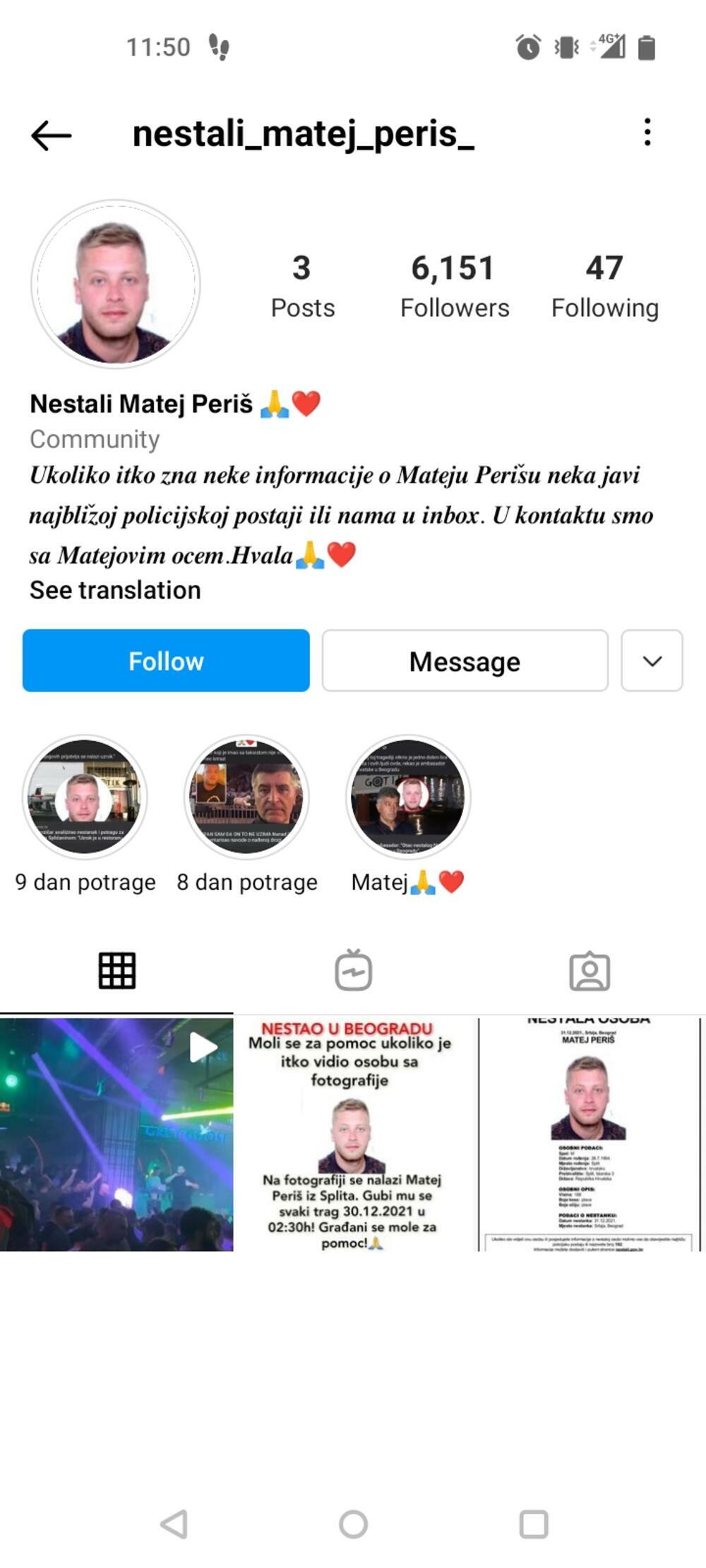Screen dimensions: 706x1568
Task: Open the three-dot overflow menu
Action: [x=647, y=133]
